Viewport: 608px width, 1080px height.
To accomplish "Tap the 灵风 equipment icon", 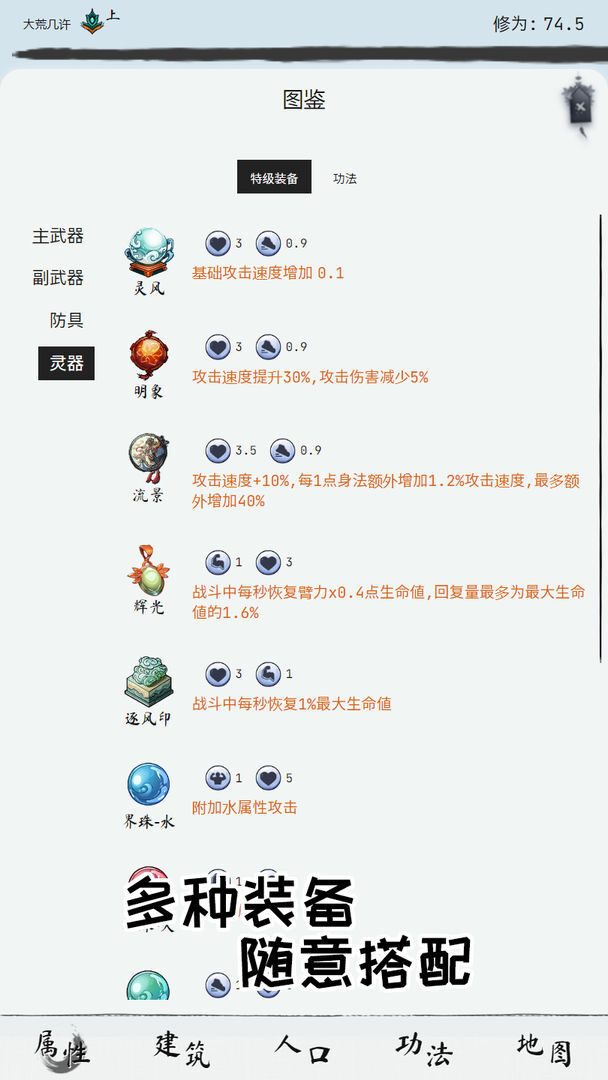I will (x=149, y=251).
